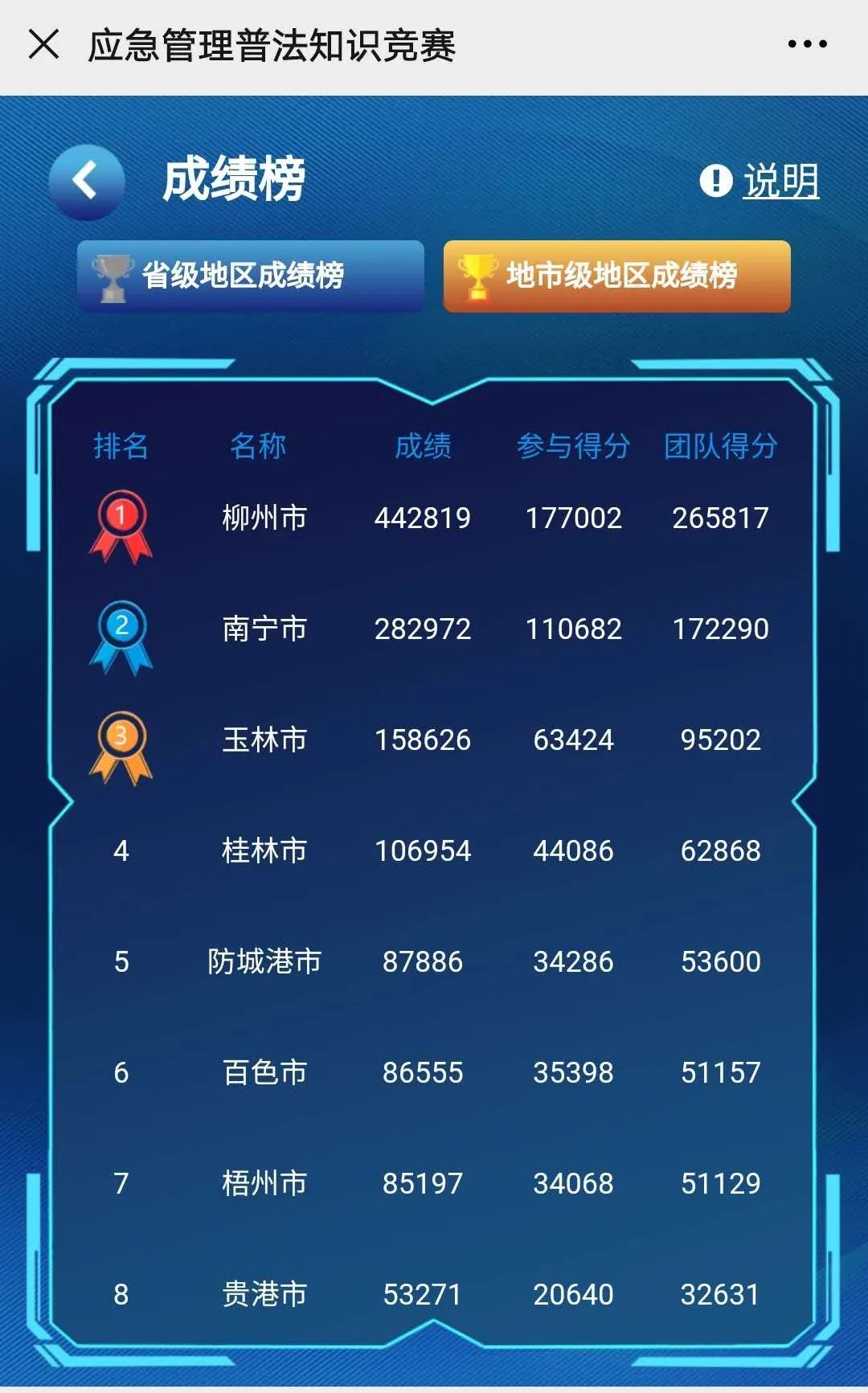Select the 地市级地区成绩榜 tab

coord(616,276)
